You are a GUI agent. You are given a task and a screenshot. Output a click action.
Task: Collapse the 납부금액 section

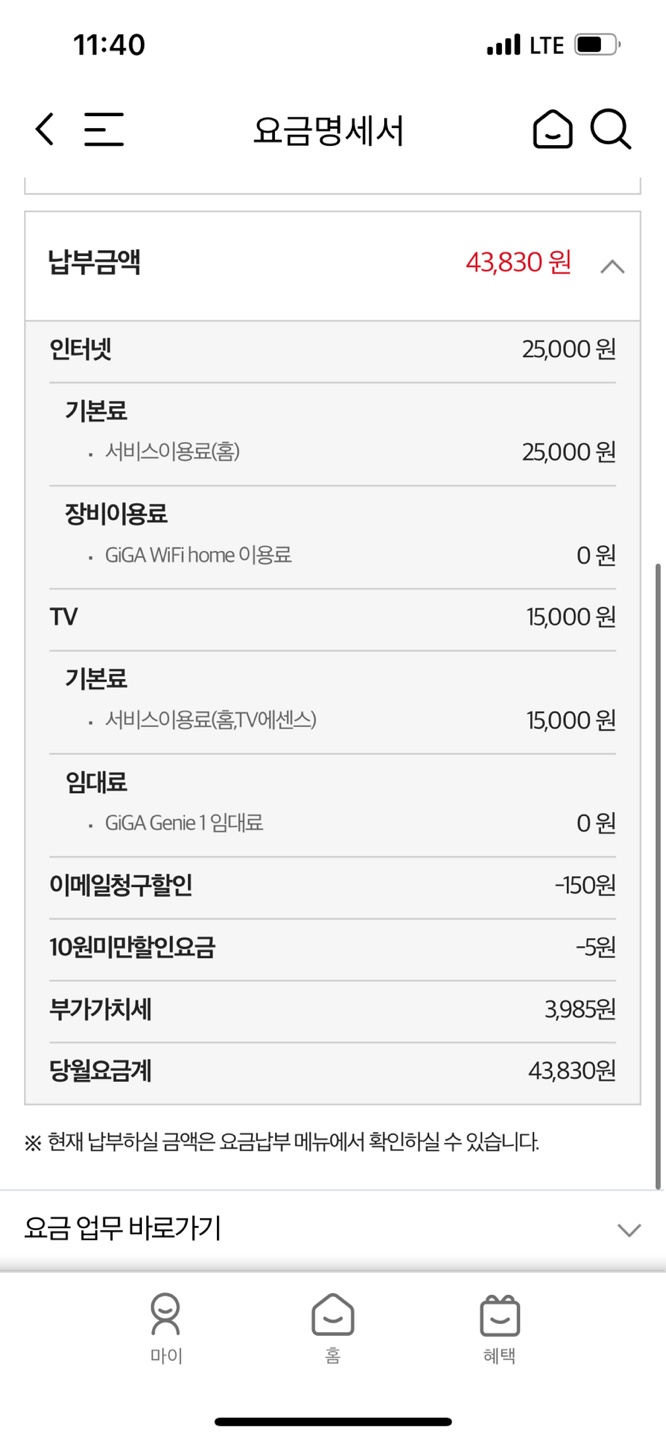coord(612,266)
